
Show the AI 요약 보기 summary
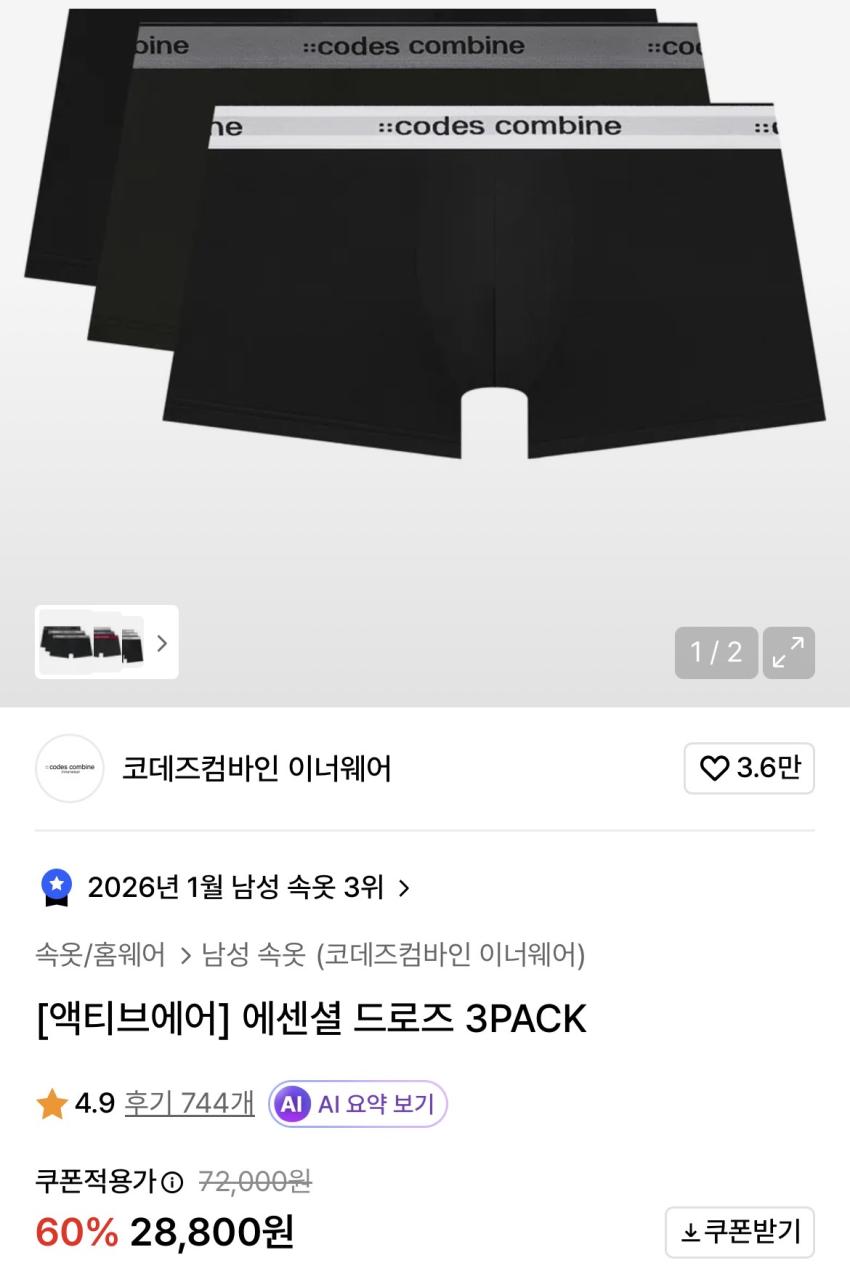tap(358, 1104)
